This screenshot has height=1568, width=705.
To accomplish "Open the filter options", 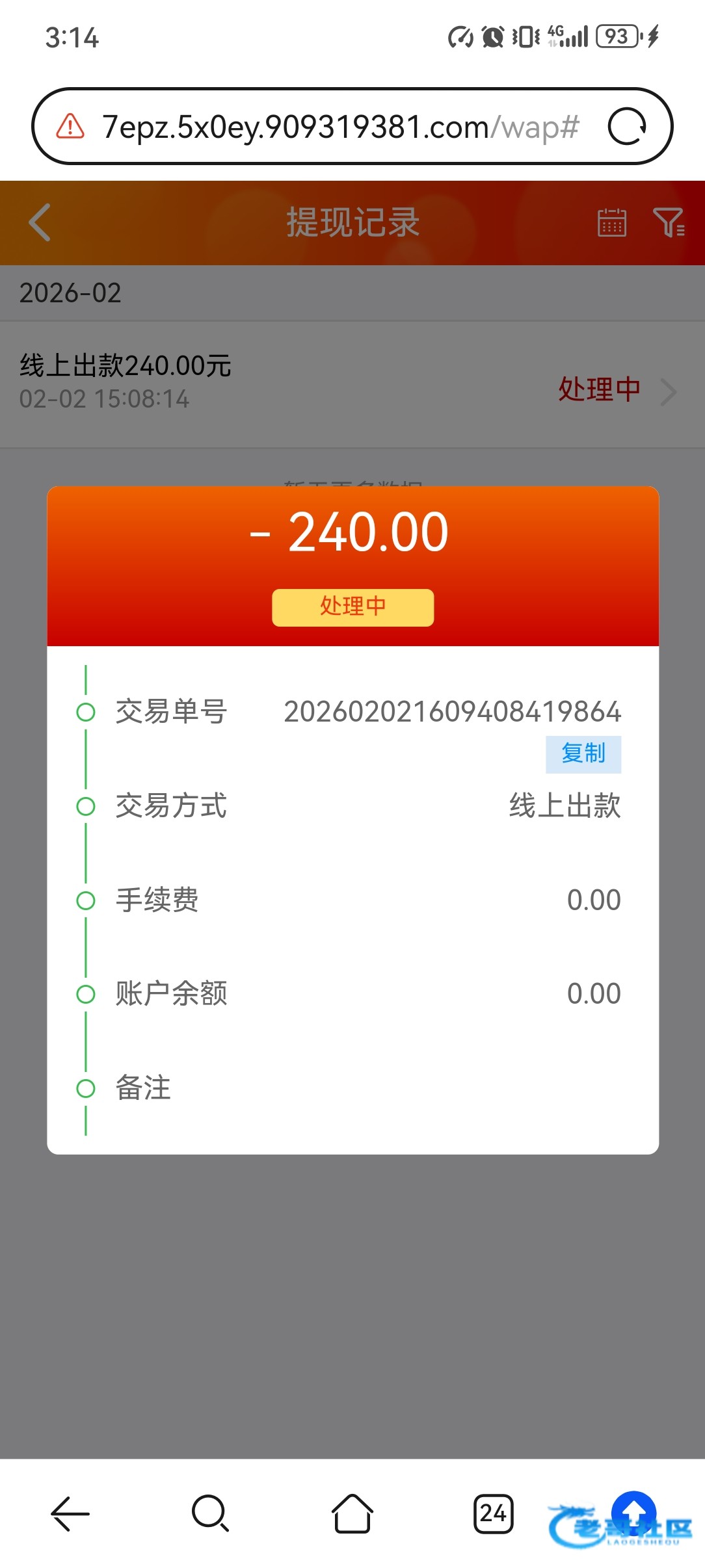I will pyautogui.click(x=669, y=222).
